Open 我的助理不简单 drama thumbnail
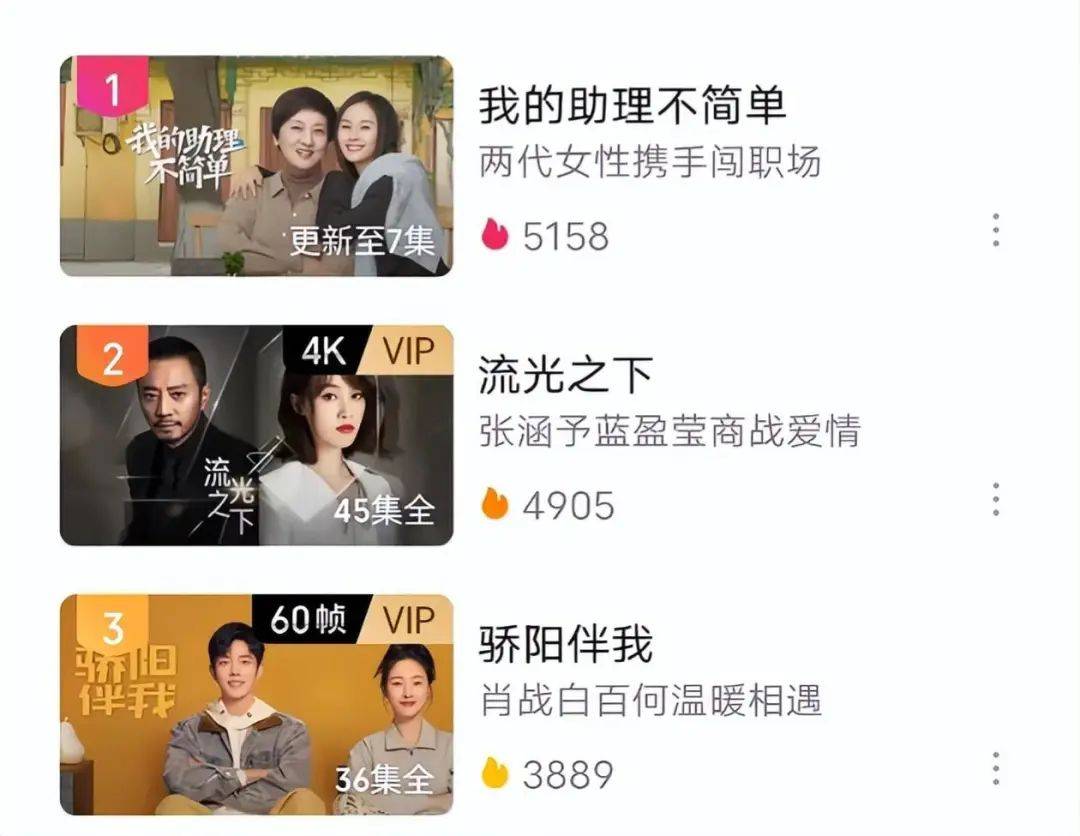This screenshot has width=1080, height=836. [x=256, y=166]
